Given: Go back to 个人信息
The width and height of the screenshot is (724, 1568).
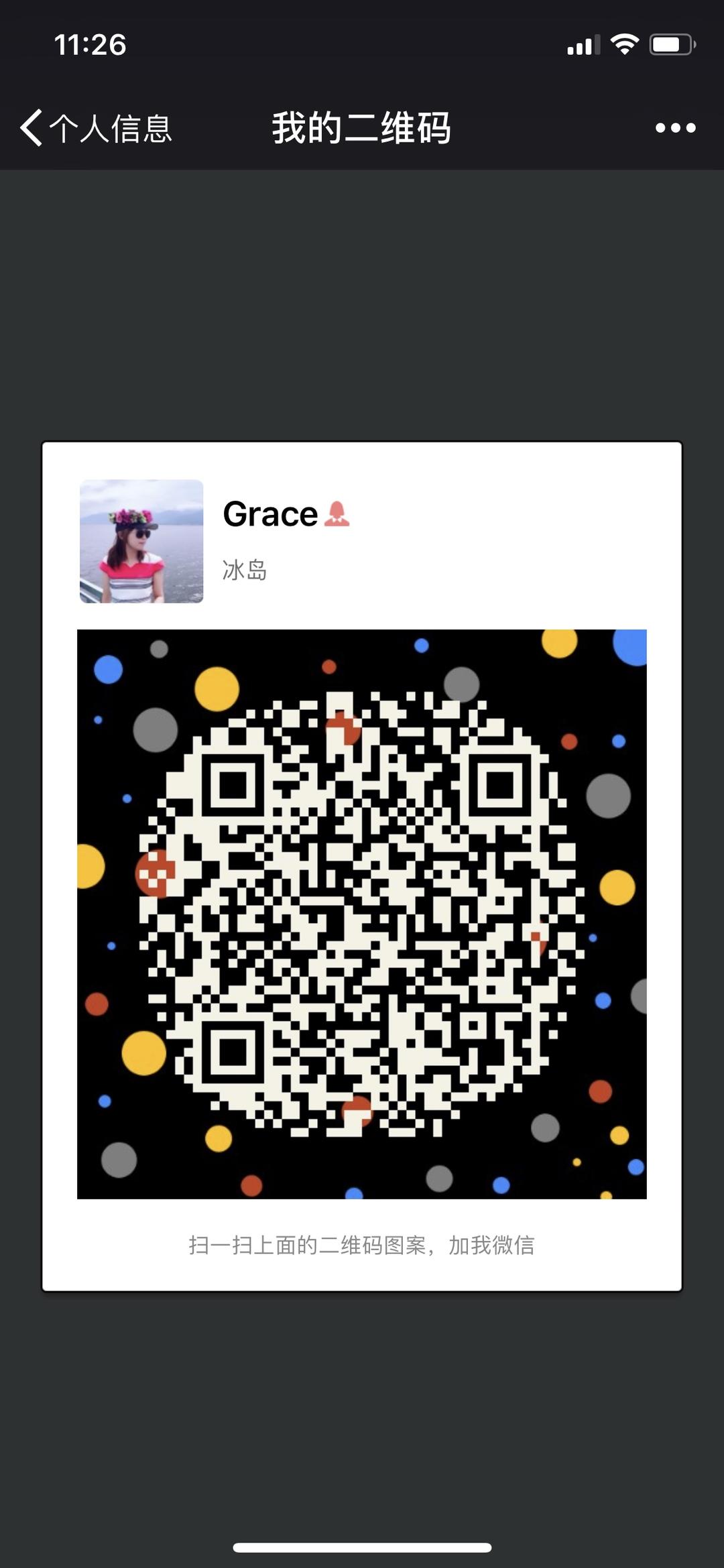Looking at the screenshot, I should (96, 127).
